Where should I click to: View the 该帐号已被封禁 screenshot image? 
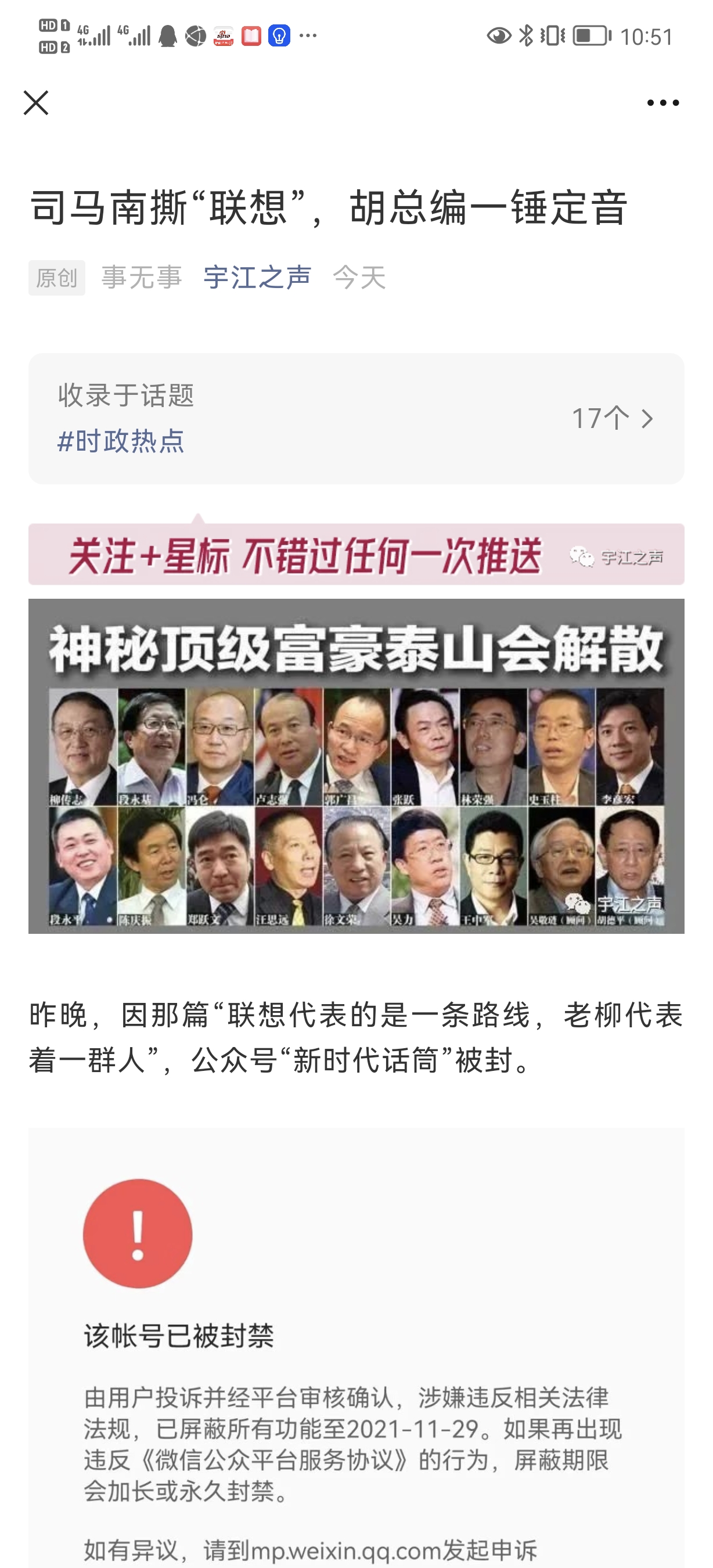click(356, 1345)
